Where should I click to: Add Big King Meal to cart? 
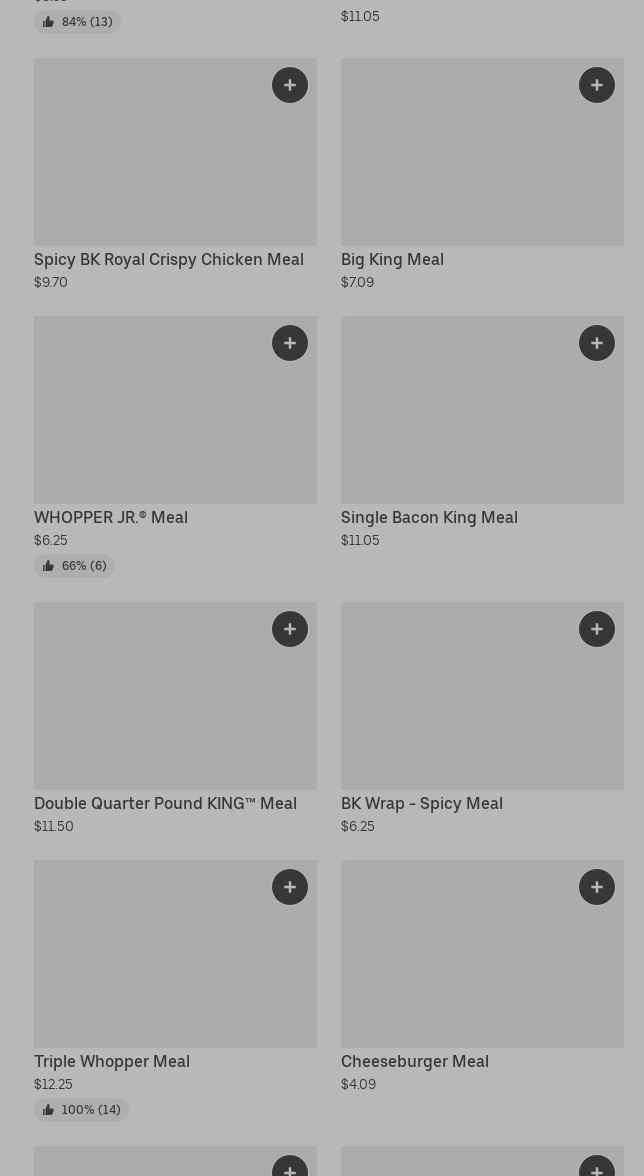[597, 85]
